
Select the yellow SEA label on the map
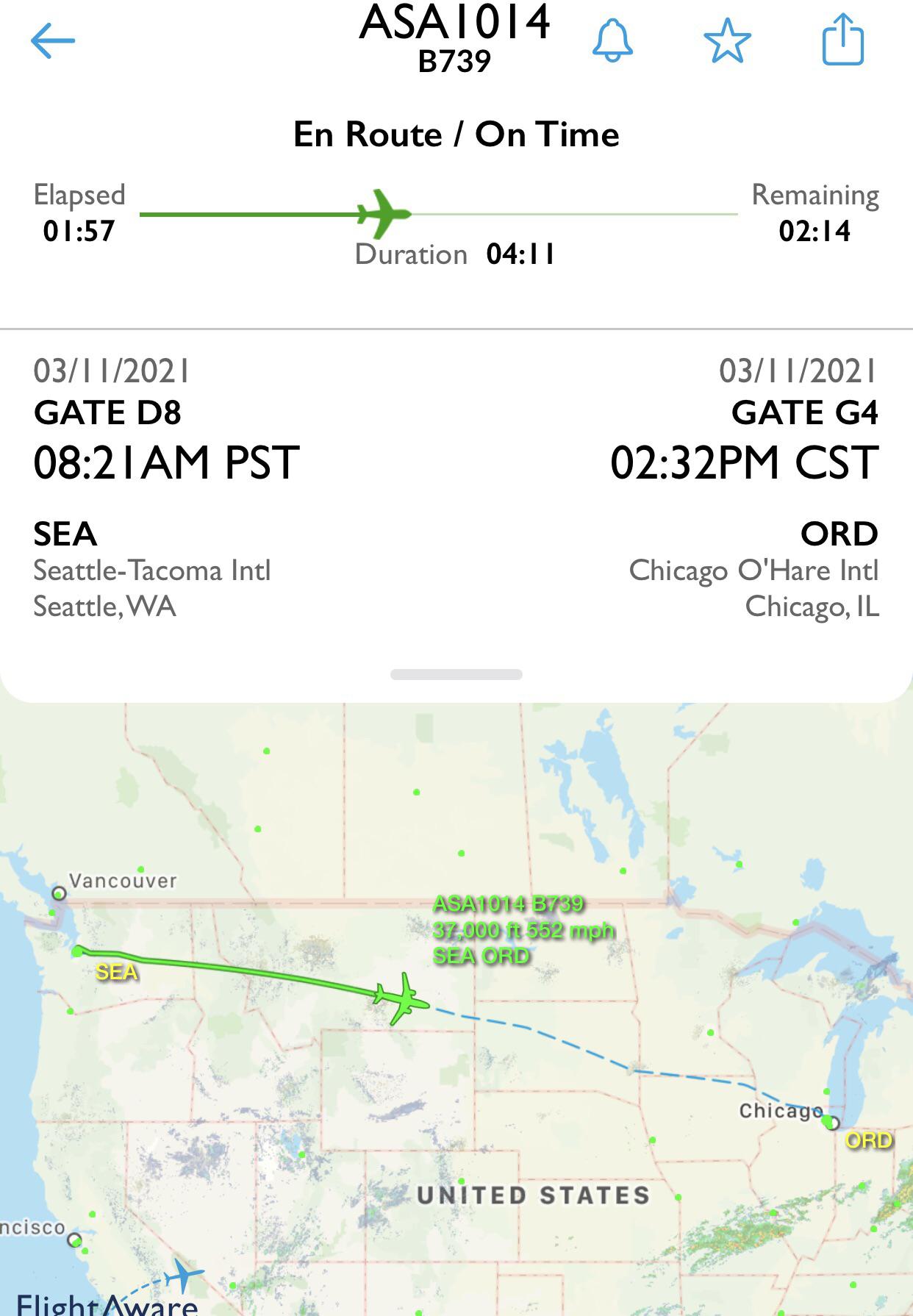[115, 973]
